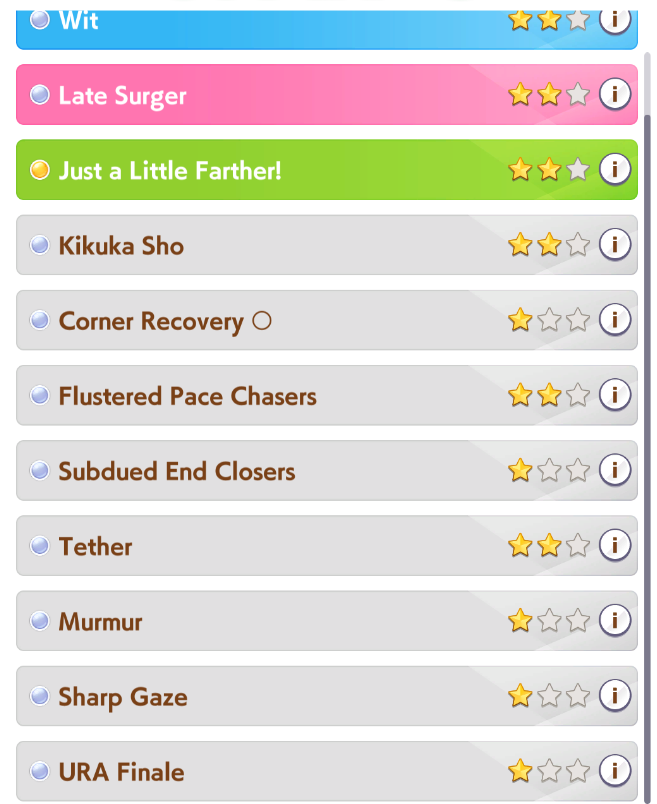Select Subdued End Closers entry
Screen dimensions: 657x804
click(260, 471)
